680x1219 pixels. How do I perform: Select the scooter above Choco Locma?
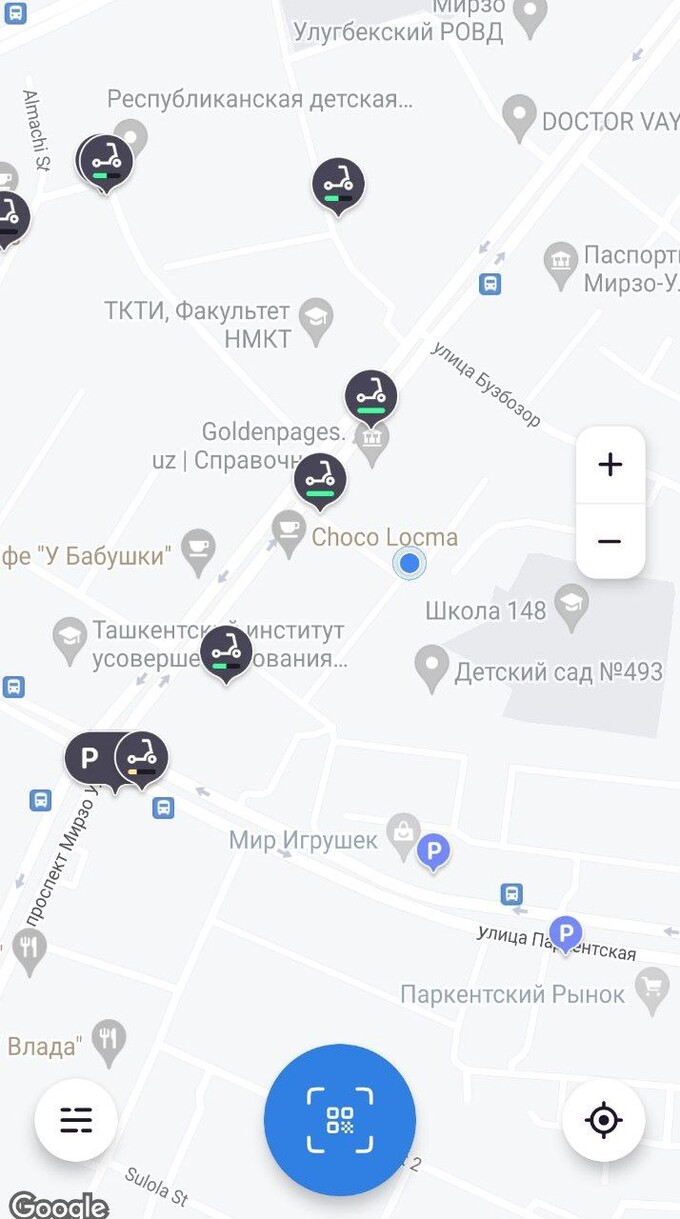(320, 479)
